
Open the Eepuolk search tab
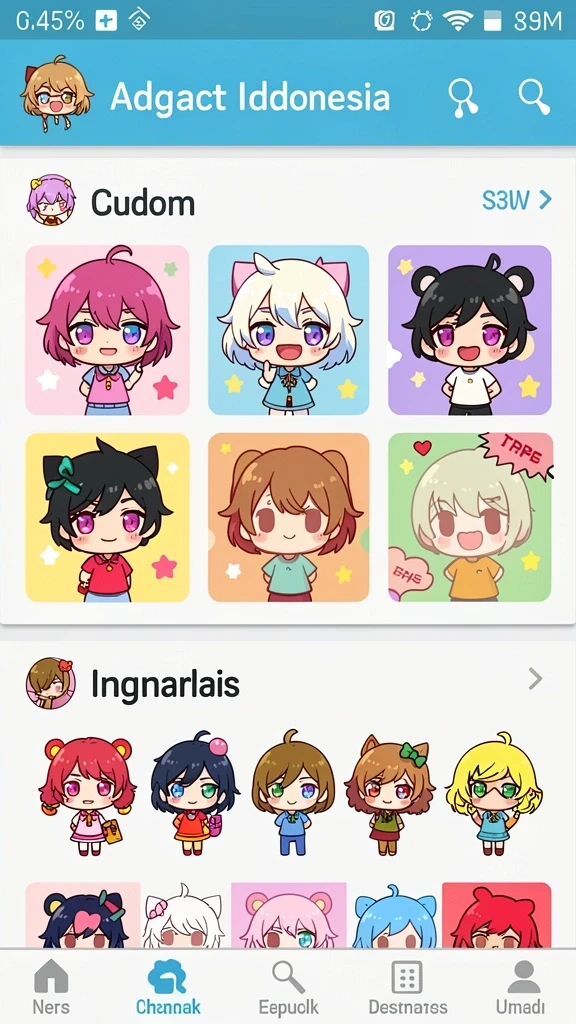(x=288, y=986)
